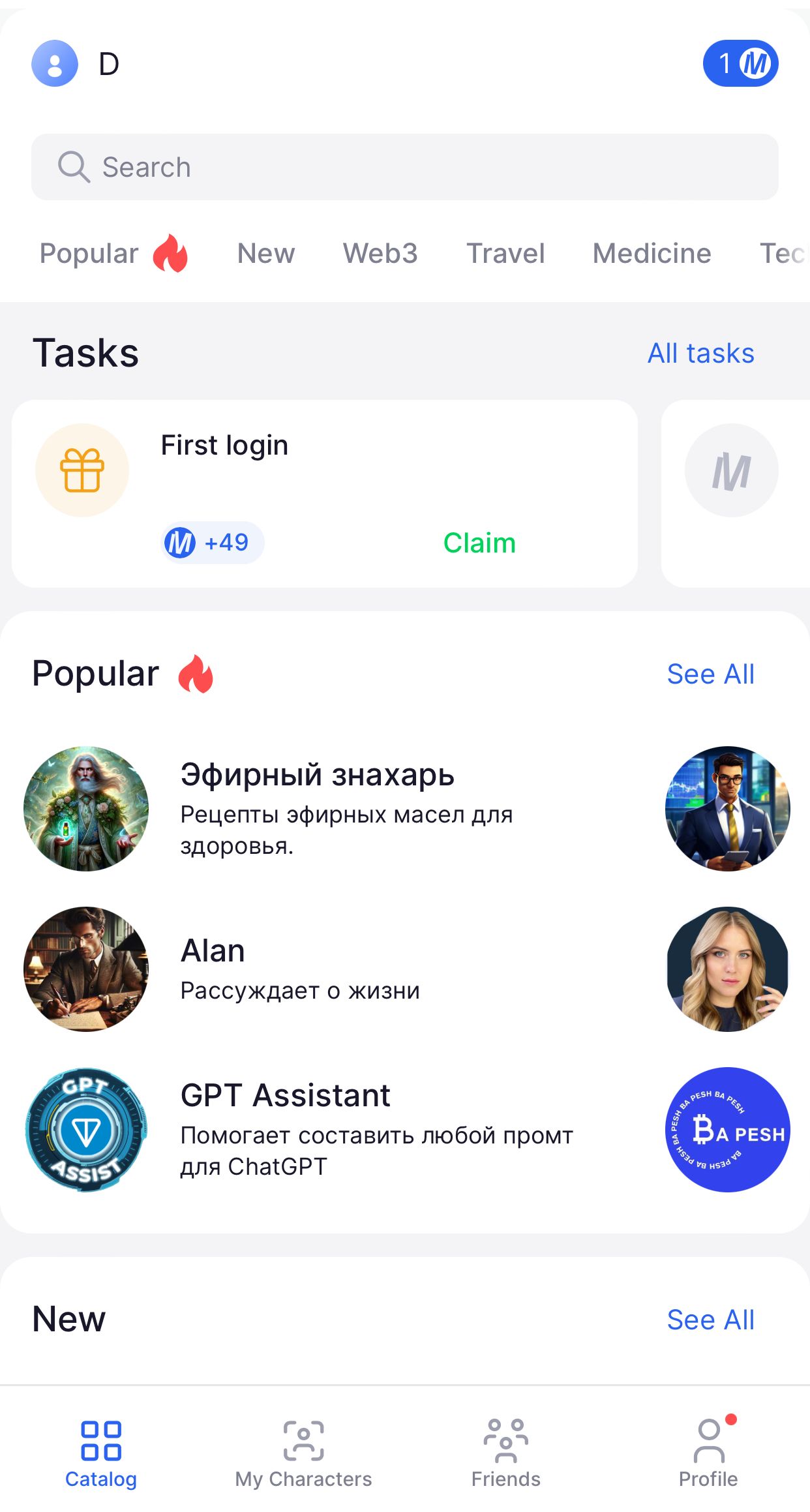Switch to the Web3 category

coord(380,254)
